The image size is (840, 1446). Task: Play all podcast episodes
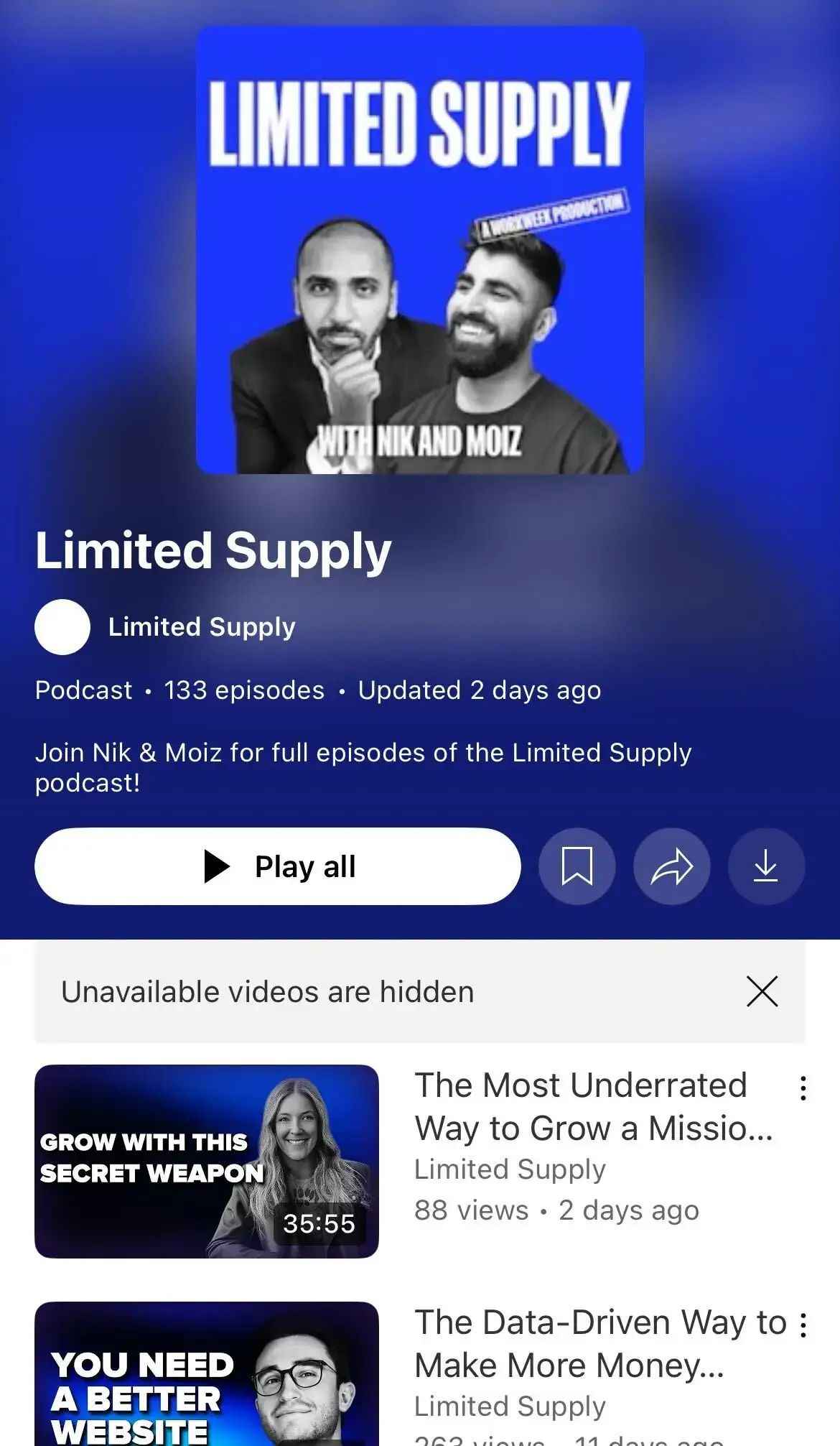pos(277,866)
